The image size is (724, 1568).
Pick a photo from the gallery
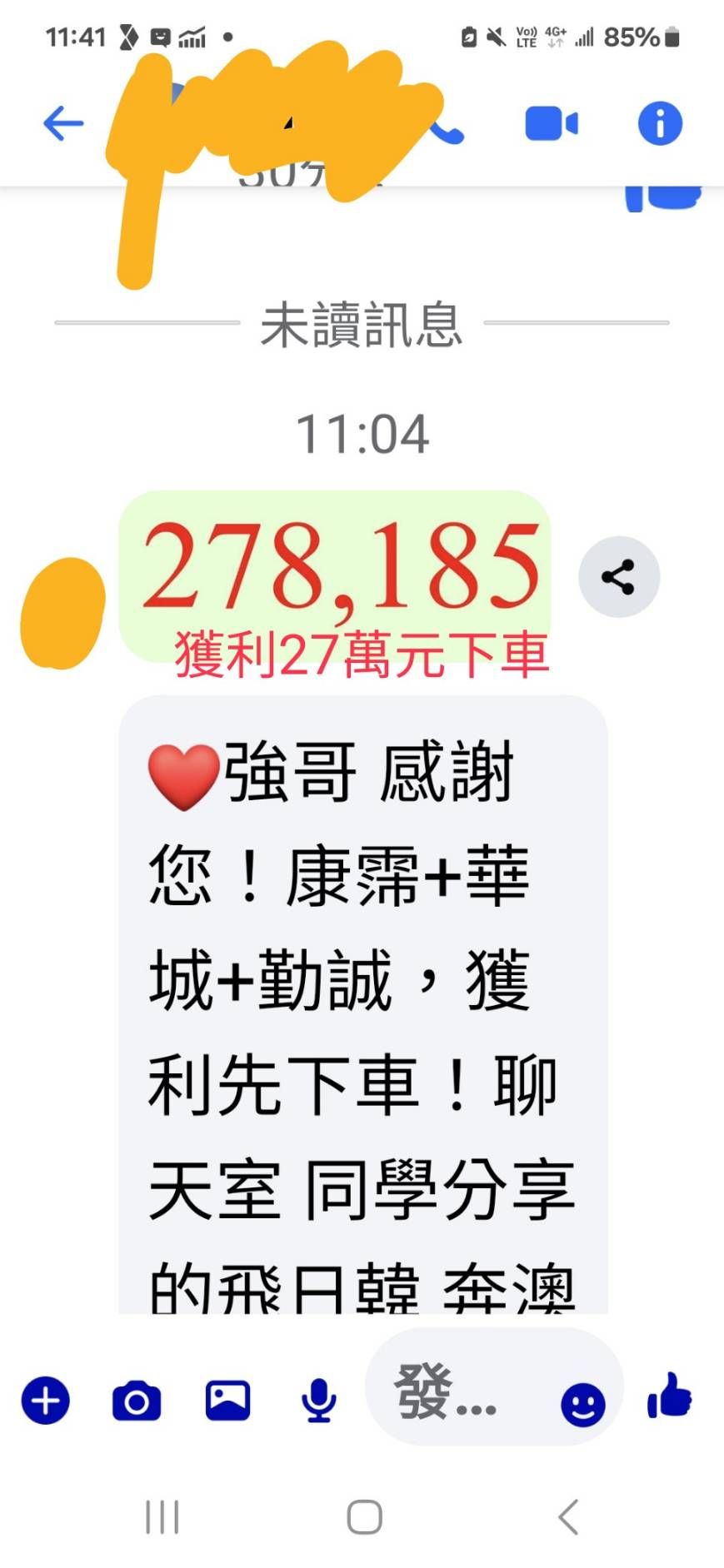[x=227, y=1401]
